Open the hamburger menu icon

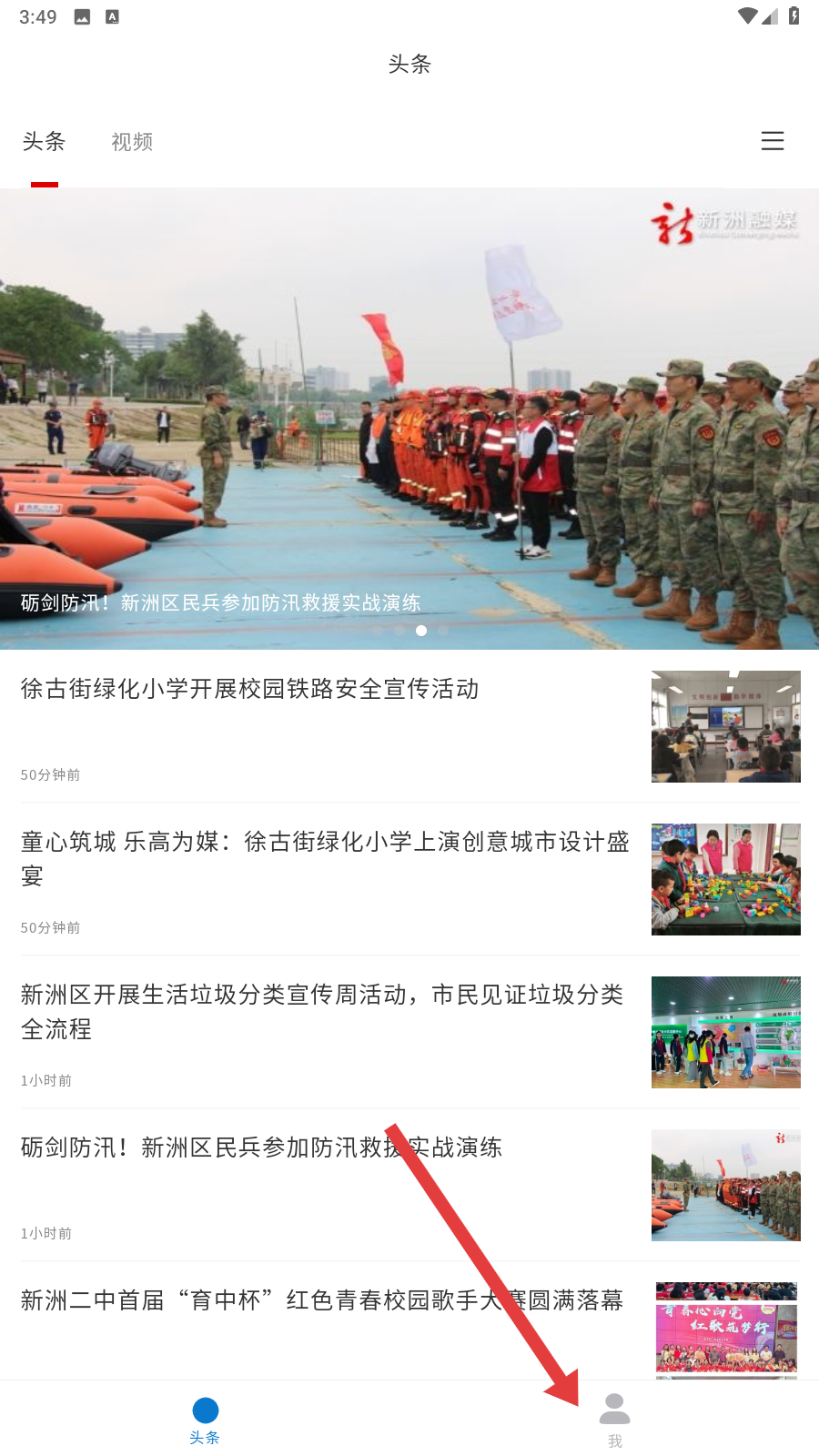pos(773,141)
